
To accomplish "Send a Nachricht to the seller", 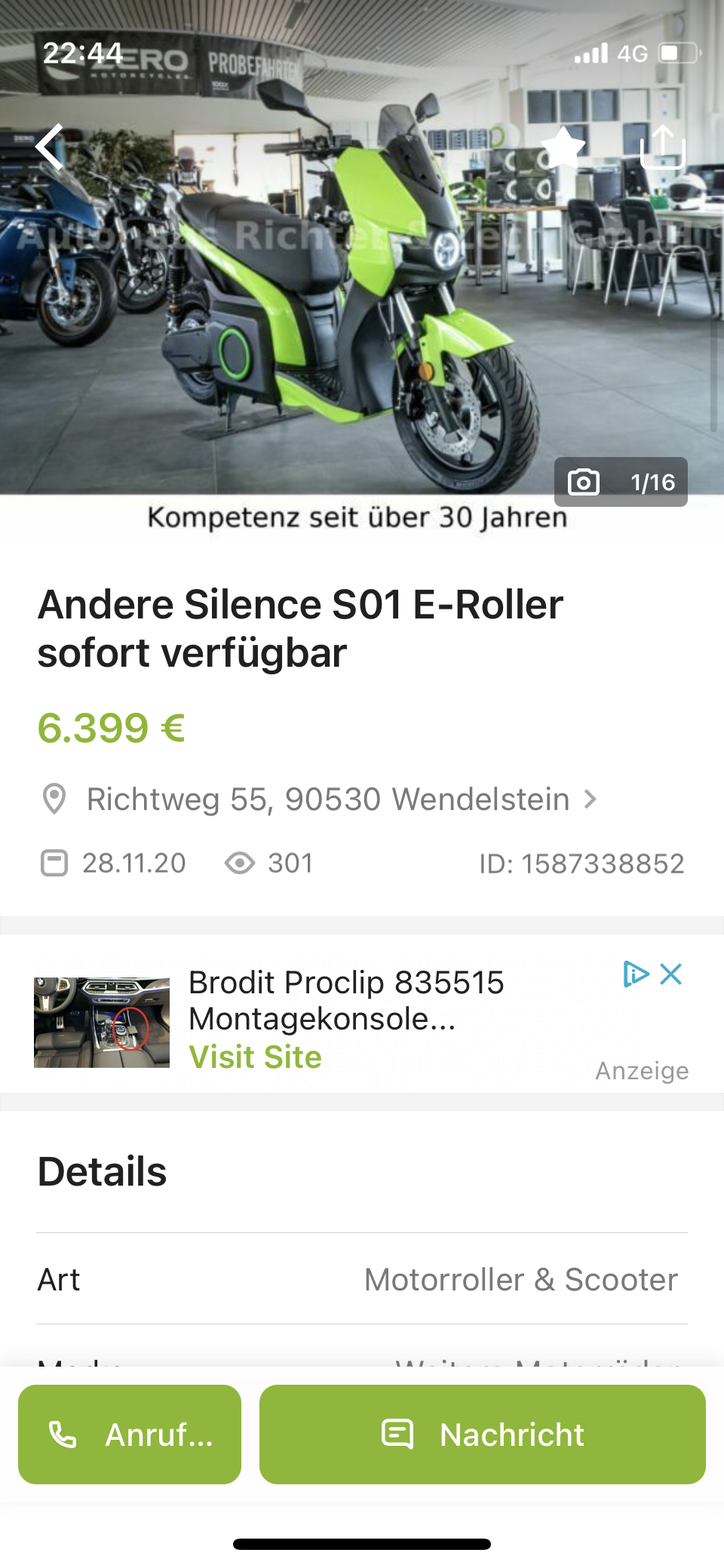I will (x=483, y=1435).
